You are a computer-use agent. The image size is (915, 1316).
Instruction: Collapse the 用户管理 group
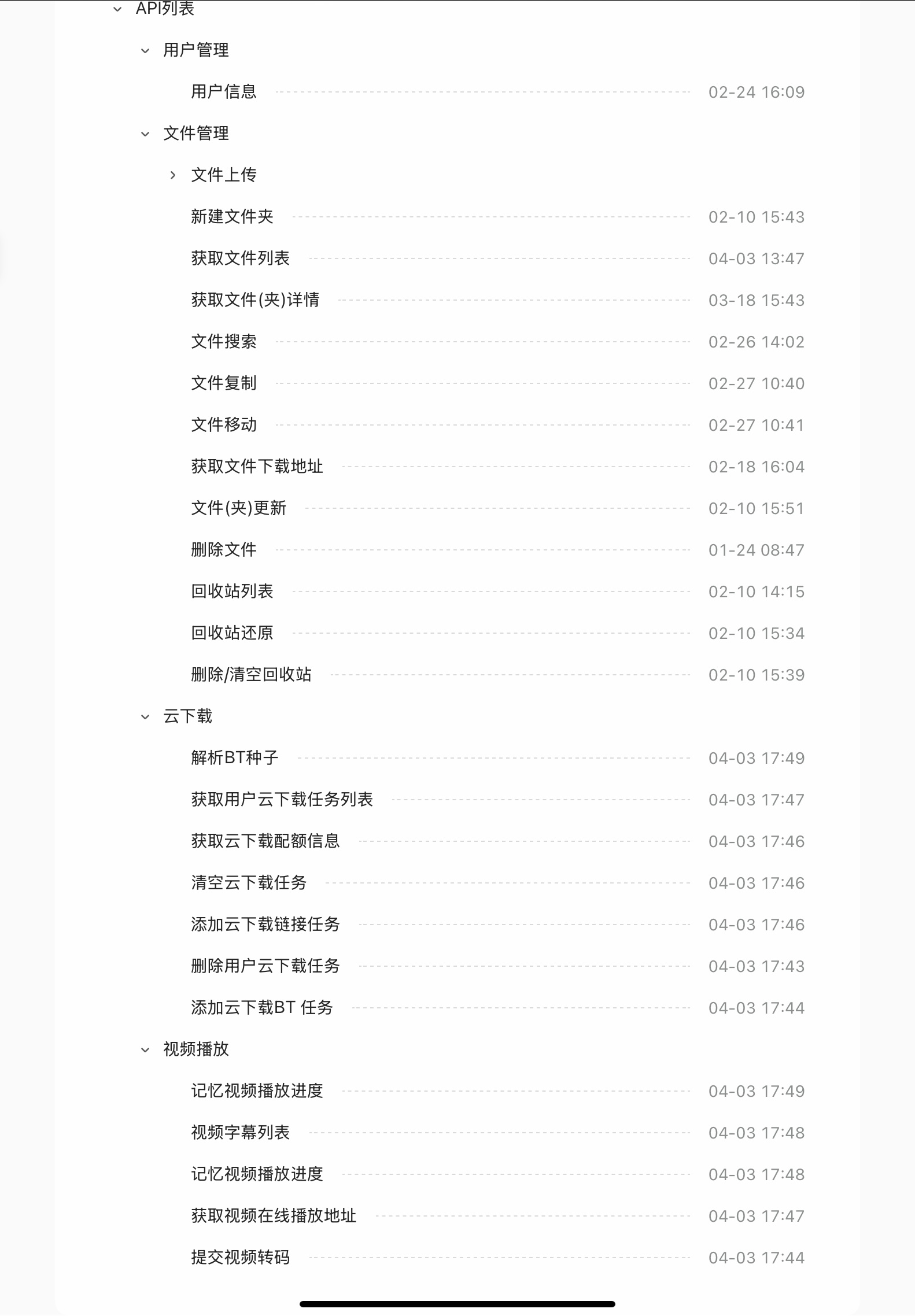tap(145, 51)
